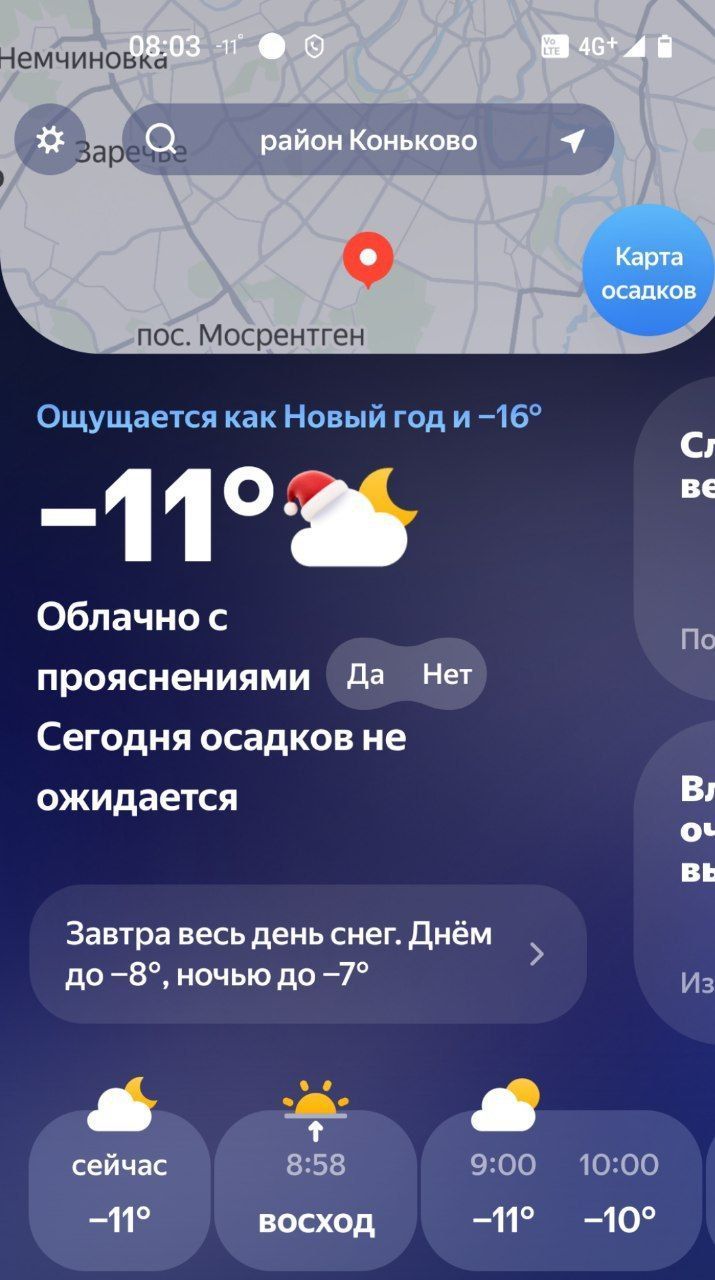Answer Нет to the weather accuracy prompt
This screenshot has width=715, height=1280.
pyautogui.click(x=446, y=675)
